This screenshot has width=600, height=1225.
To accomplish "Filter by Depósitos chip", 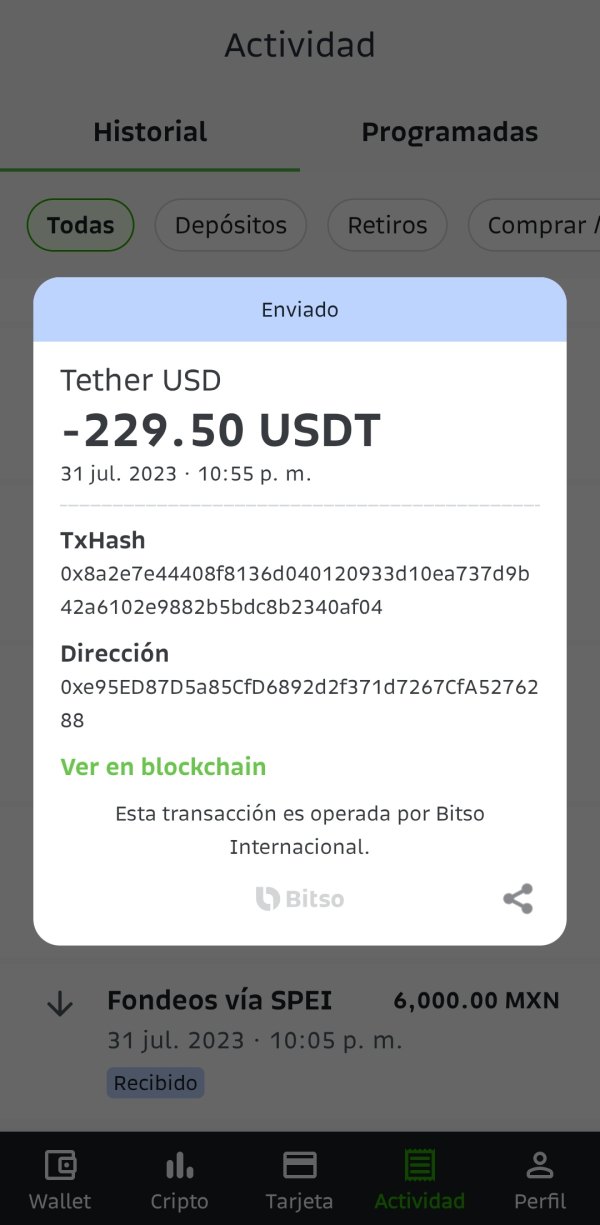I will 230,226.
